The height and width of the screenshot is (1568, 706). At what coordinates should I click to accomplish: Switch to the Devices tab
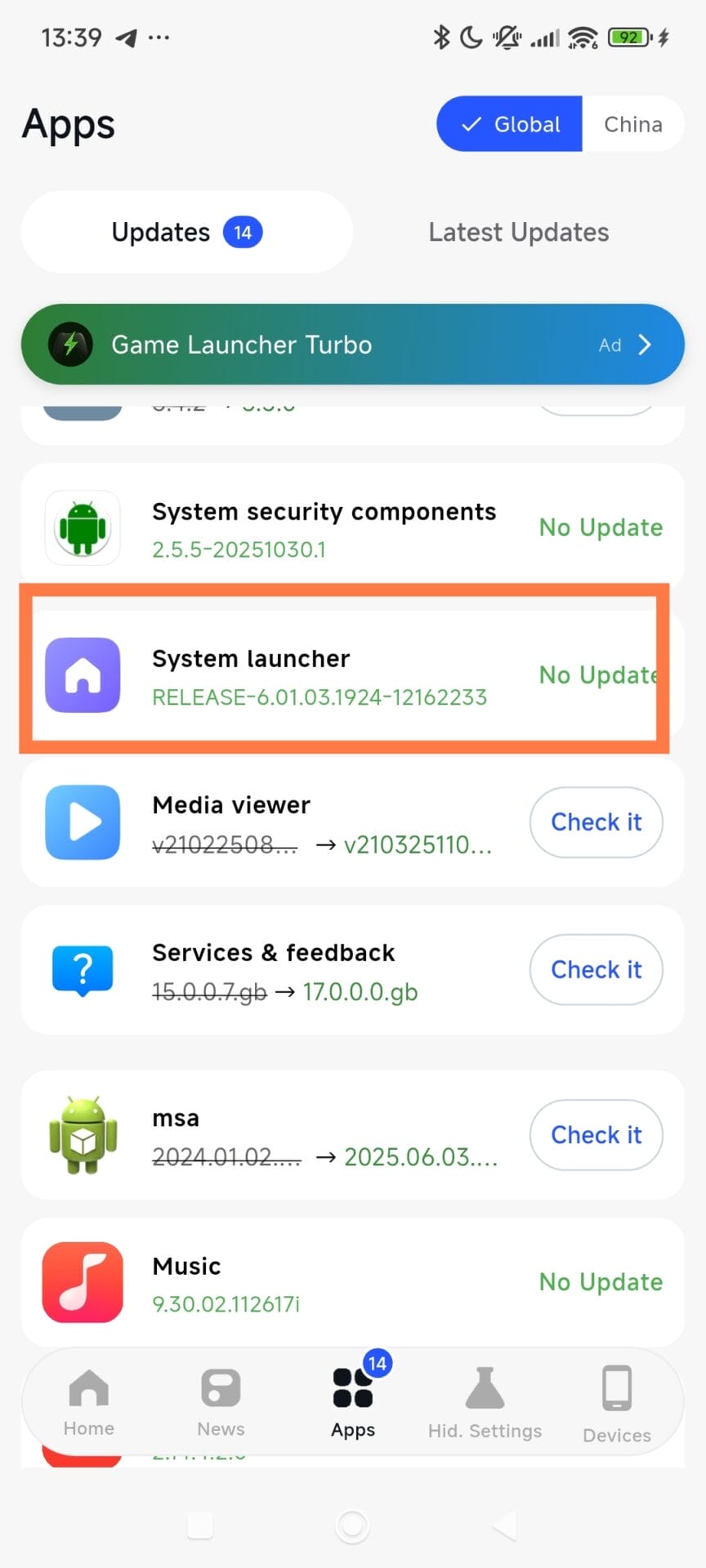pos(617,1402)
